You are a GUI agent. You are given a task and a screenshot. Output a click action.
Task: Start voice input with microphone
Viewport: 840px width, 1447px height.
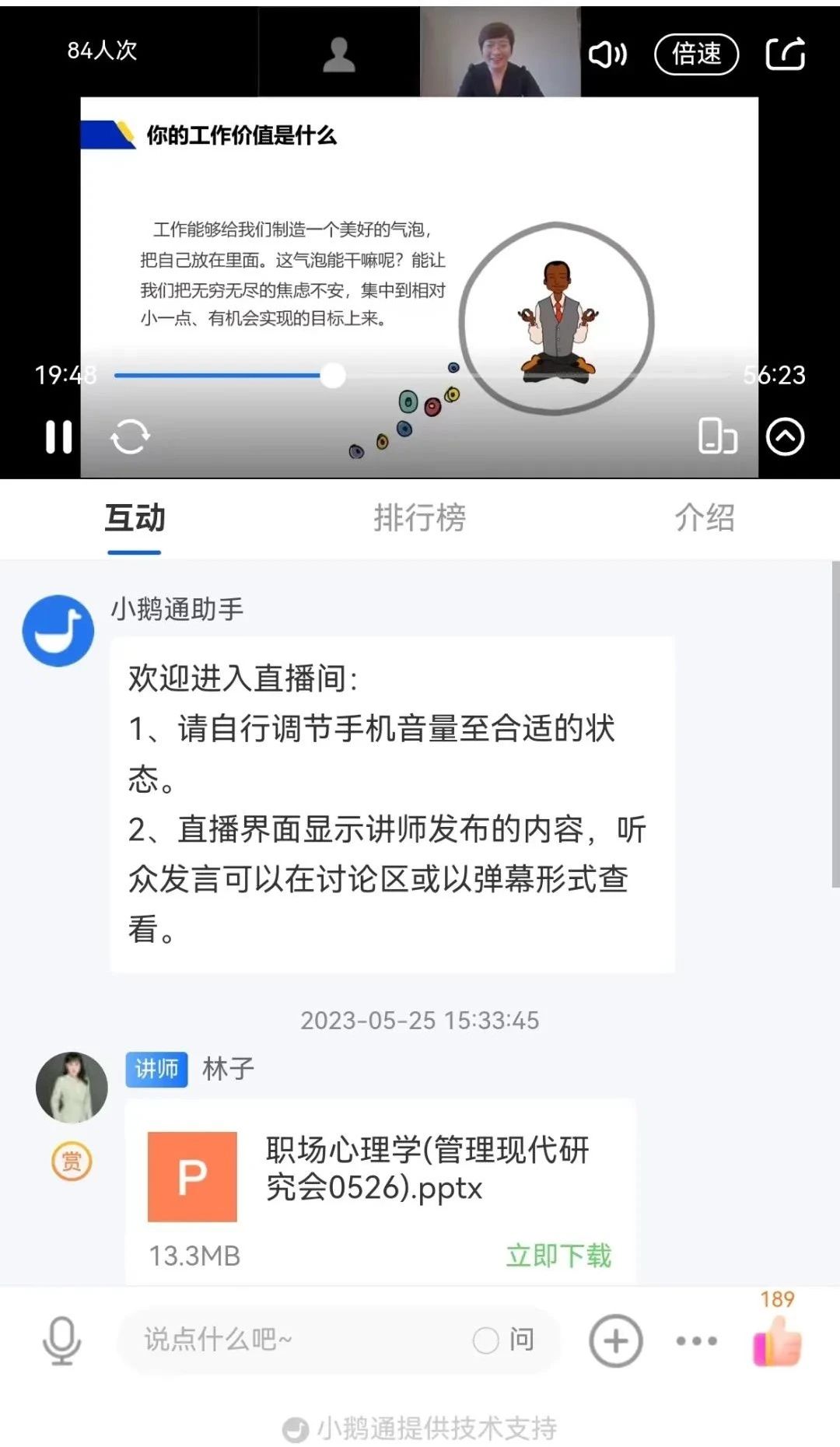coord(61,1340)
